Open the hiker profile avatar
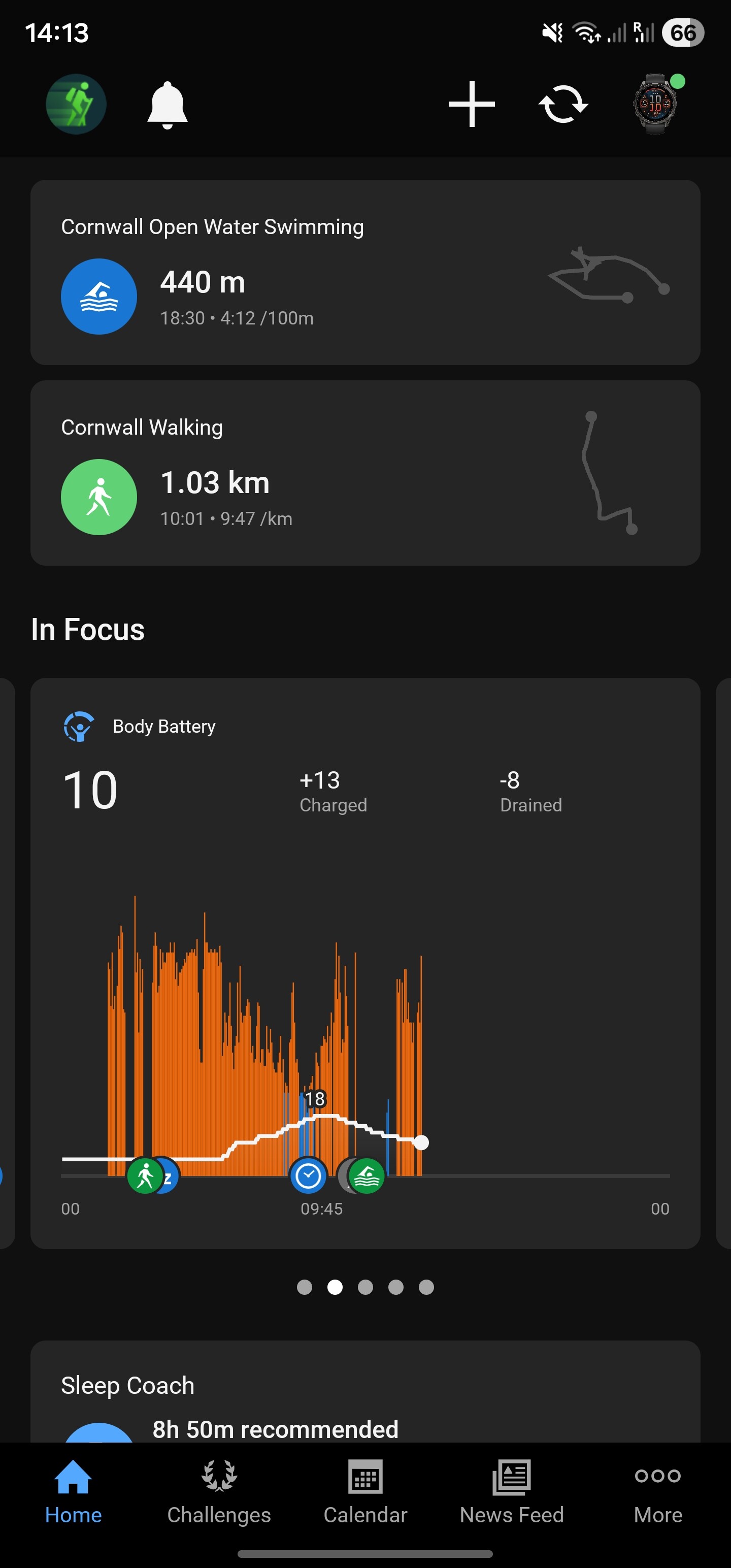This screenshot has height=1568, width=731. point(76,104)
